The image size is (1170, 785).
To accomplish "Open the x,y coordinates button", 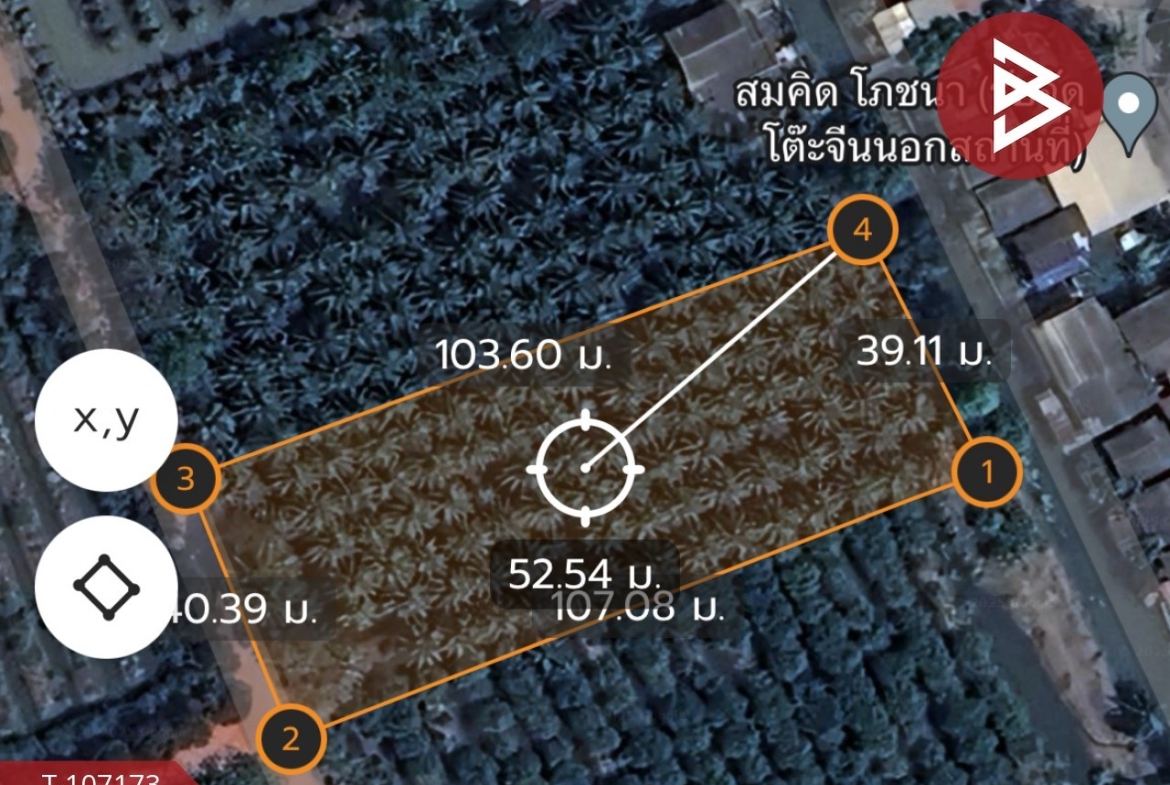I will point(106,420).
